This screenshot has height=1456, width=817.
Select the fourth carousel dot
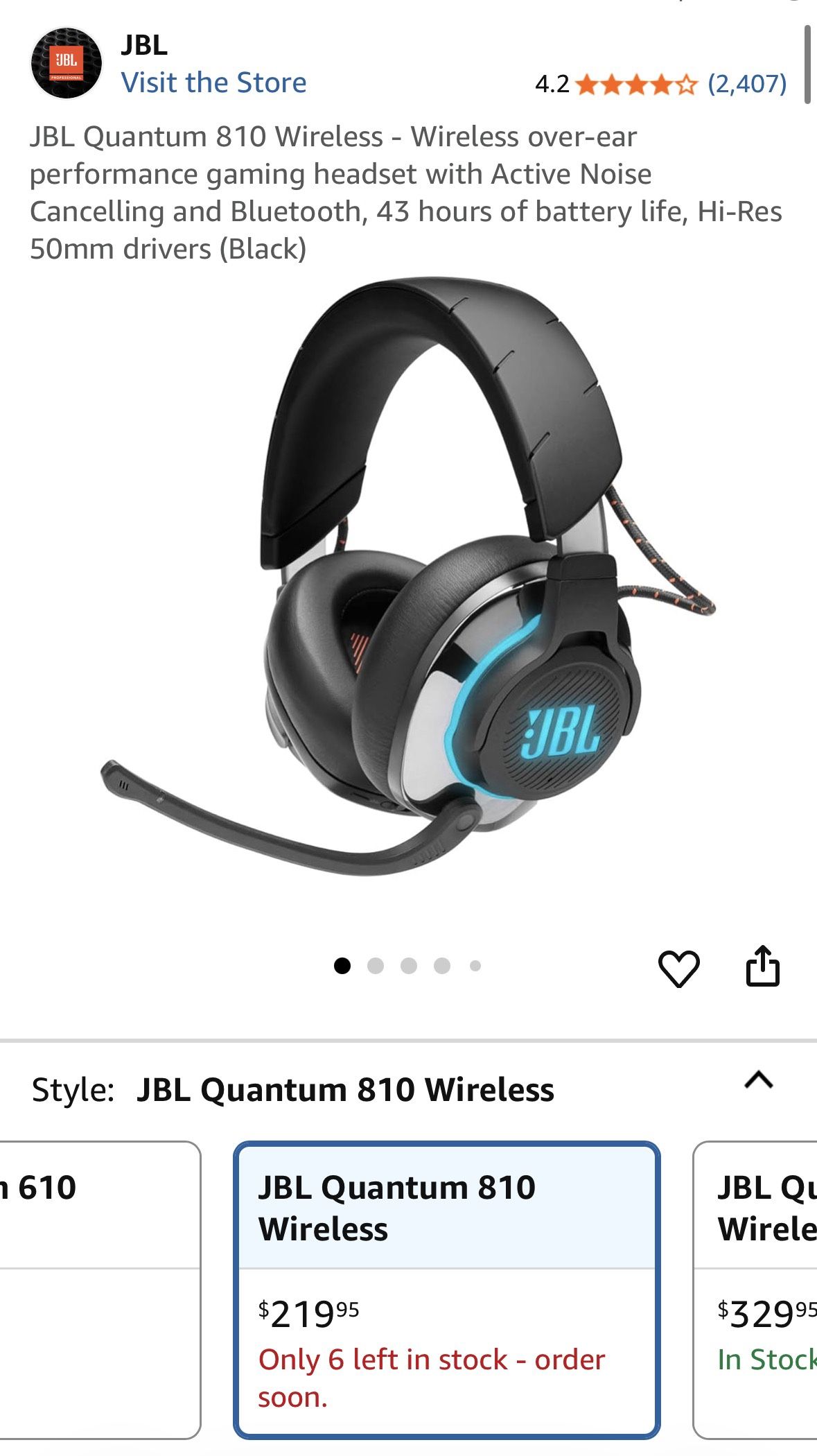[x=441, y=964]
